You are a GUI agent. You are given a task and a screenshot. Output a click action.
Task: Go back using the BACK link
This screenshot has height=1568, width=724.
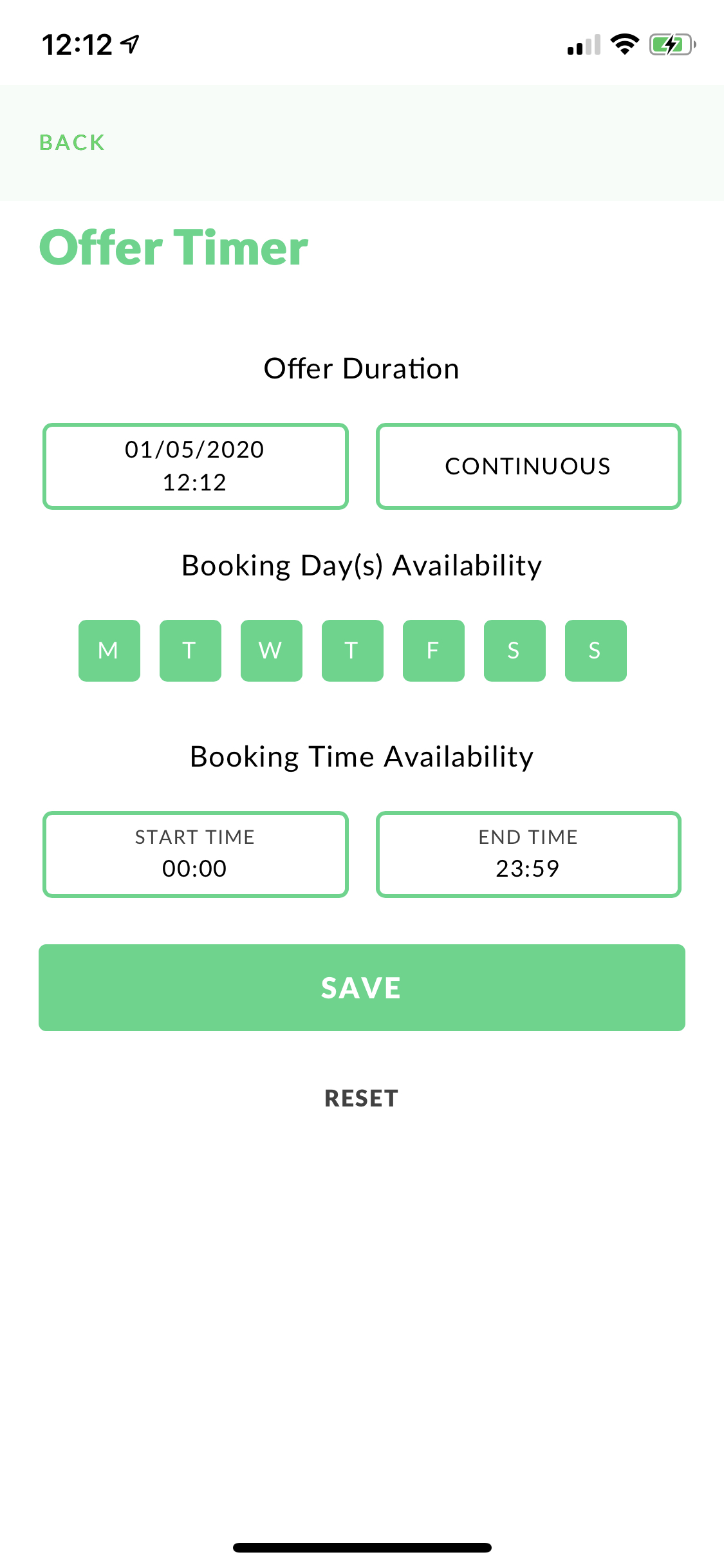72,142
